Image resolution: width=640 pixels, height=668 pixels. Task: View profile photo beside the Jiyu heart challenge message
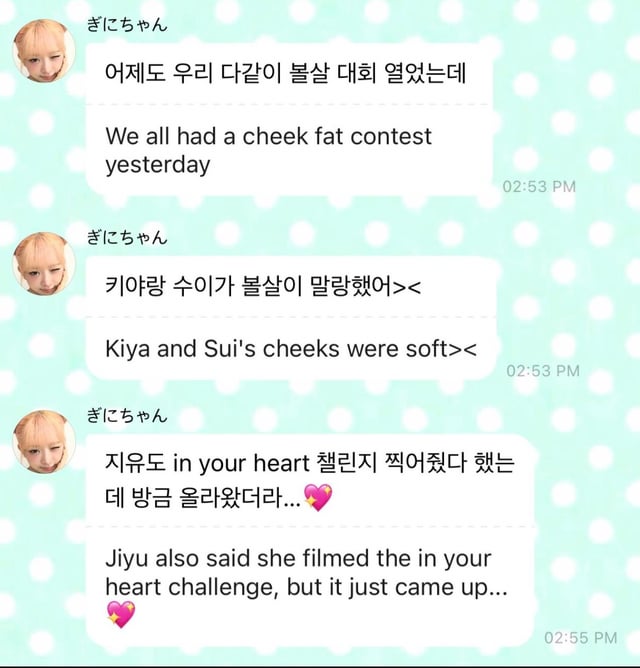point(43,441)
